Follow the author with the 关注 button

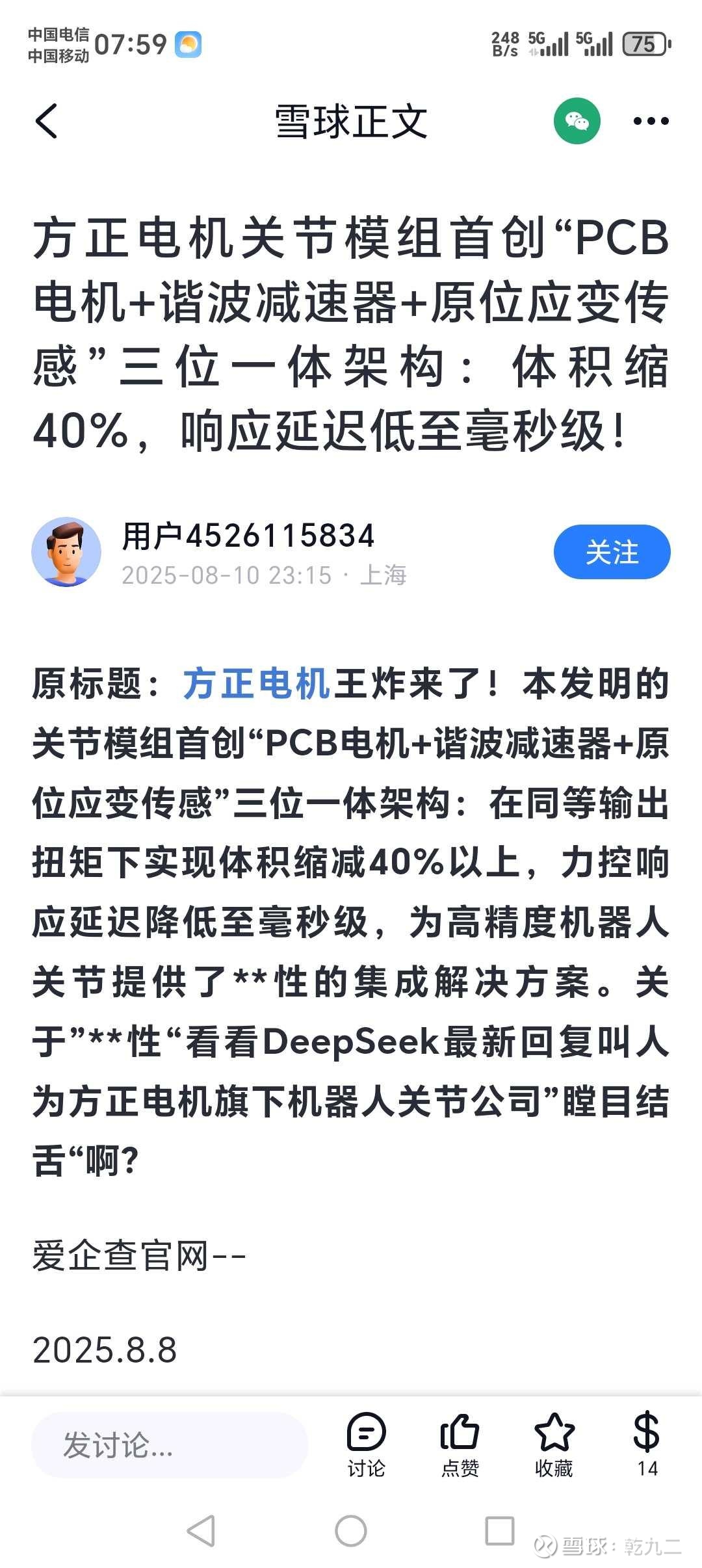(612, 552)
